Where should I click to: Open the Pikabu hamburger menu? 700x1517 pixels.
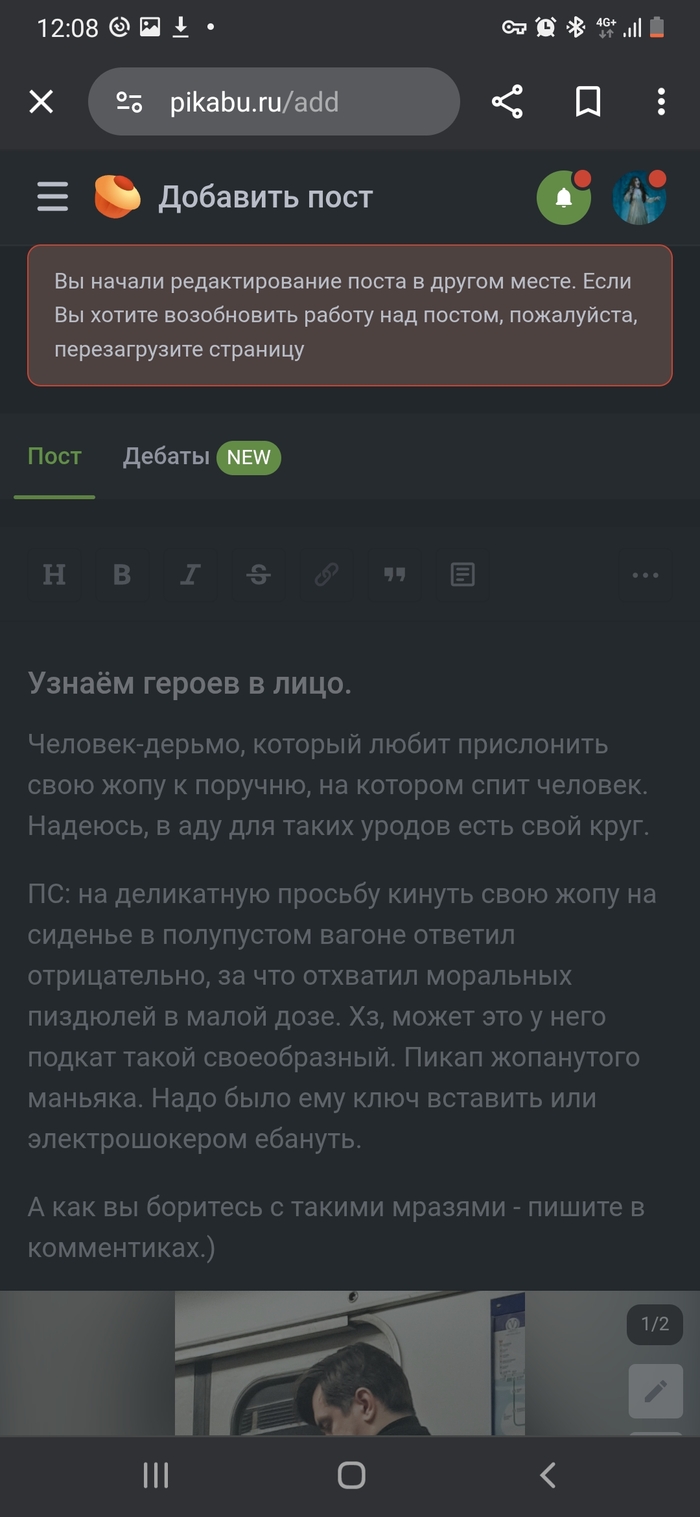(x=53, y=197)
